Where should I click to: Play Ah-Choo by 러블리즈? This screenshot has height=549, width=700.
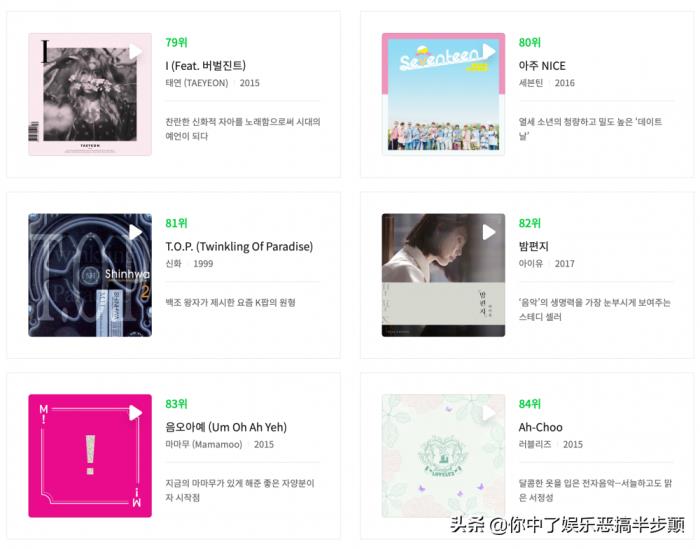pos(489,412)
